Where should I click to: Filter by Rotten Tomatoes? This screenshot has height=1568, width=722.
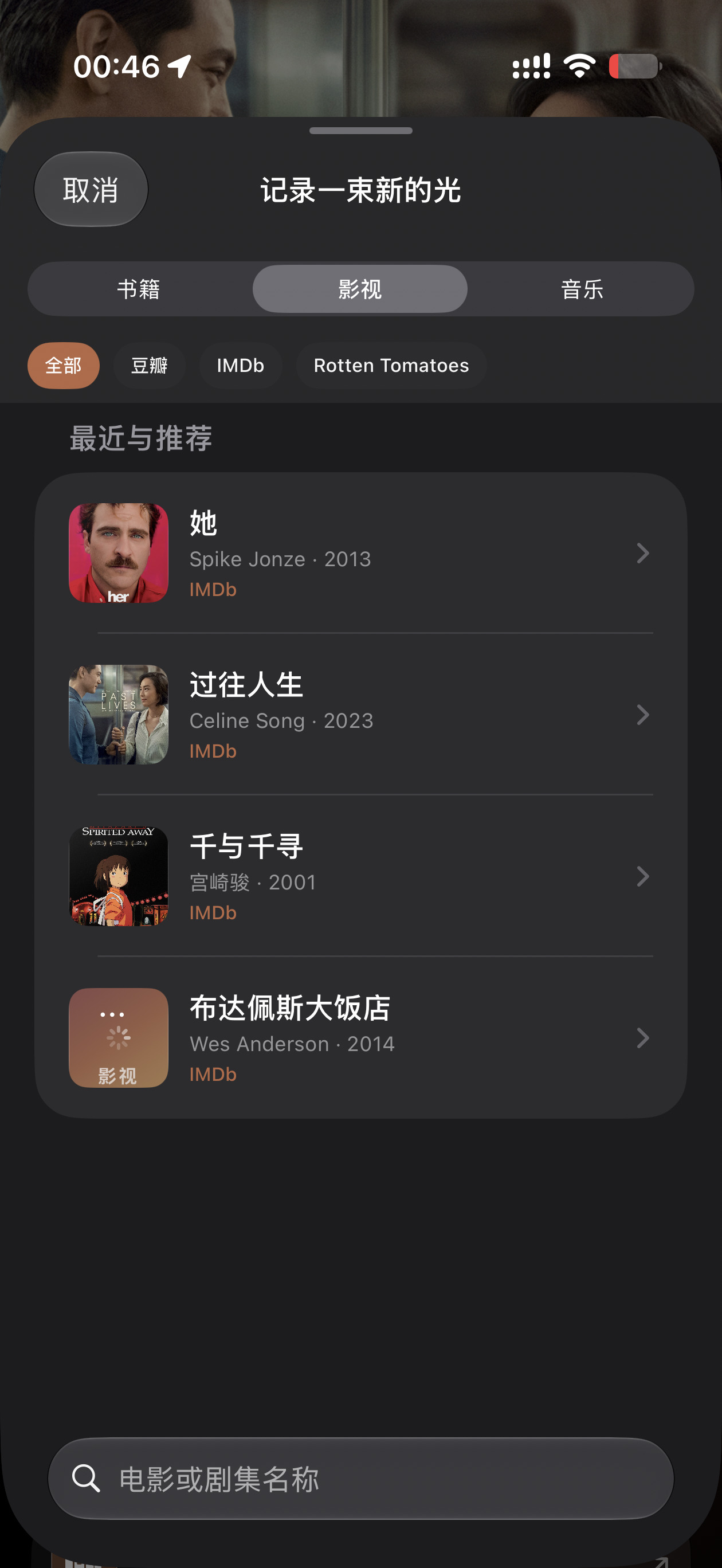(391, 366)
